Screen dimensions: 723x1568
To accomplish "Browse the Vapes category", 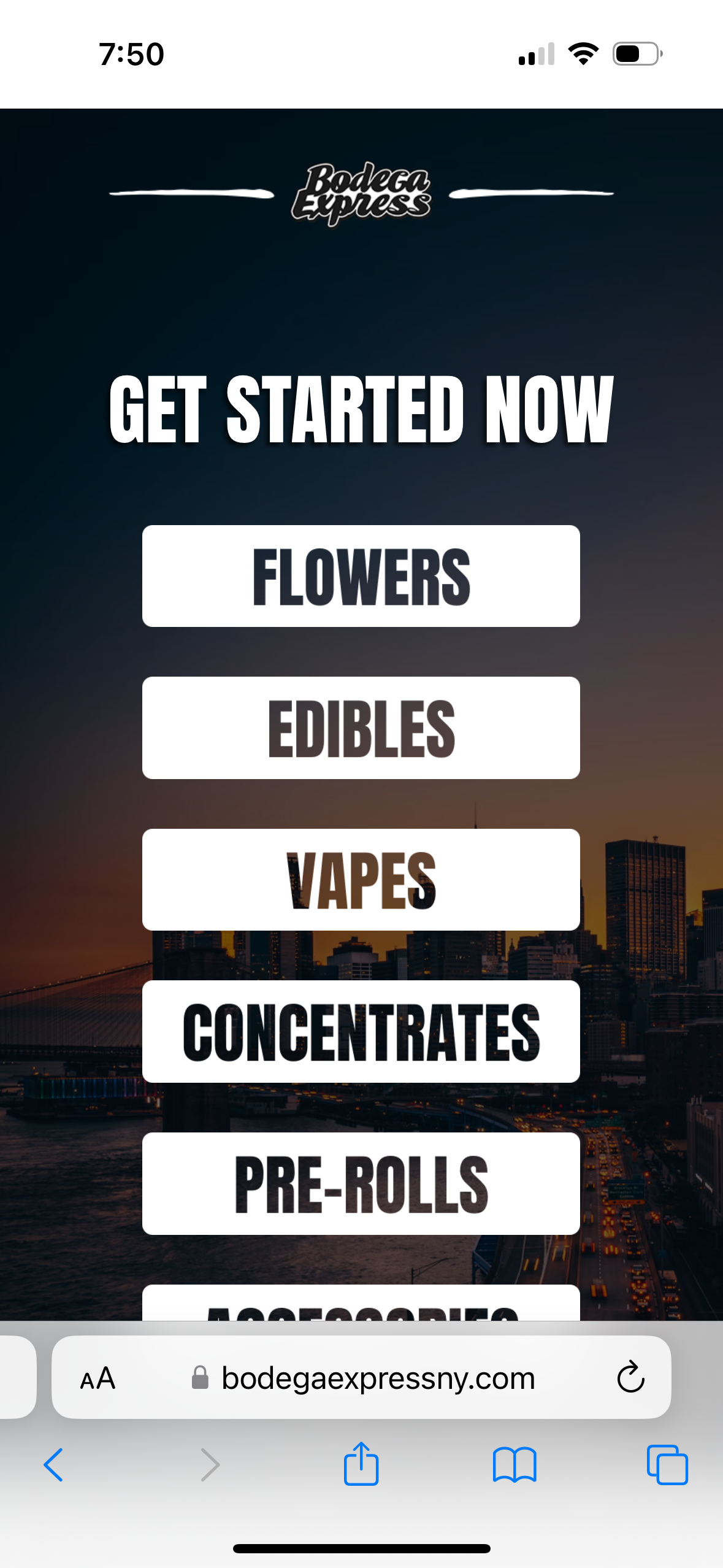I will (361, 880).
